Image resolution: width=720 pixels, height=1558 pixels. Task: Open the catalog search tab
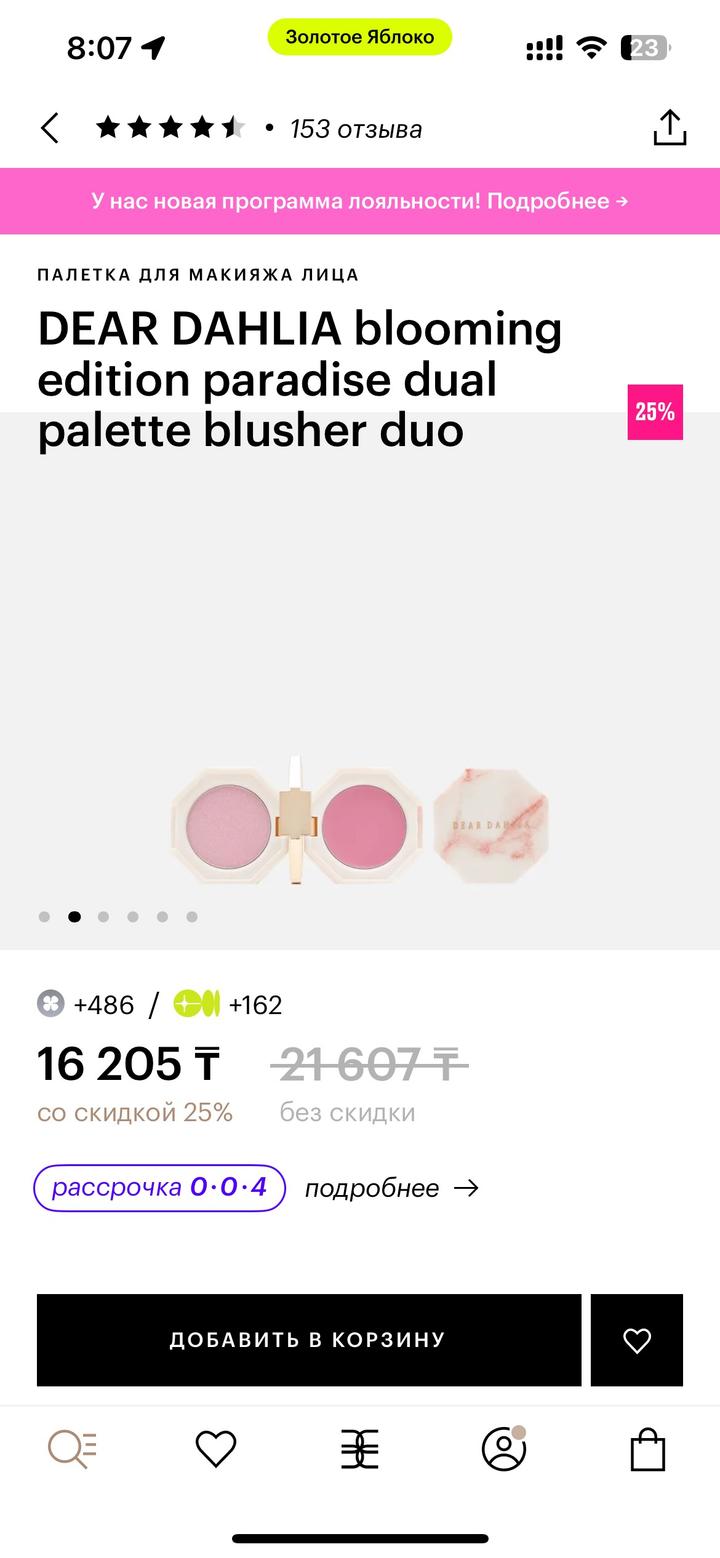[72, 1449]
